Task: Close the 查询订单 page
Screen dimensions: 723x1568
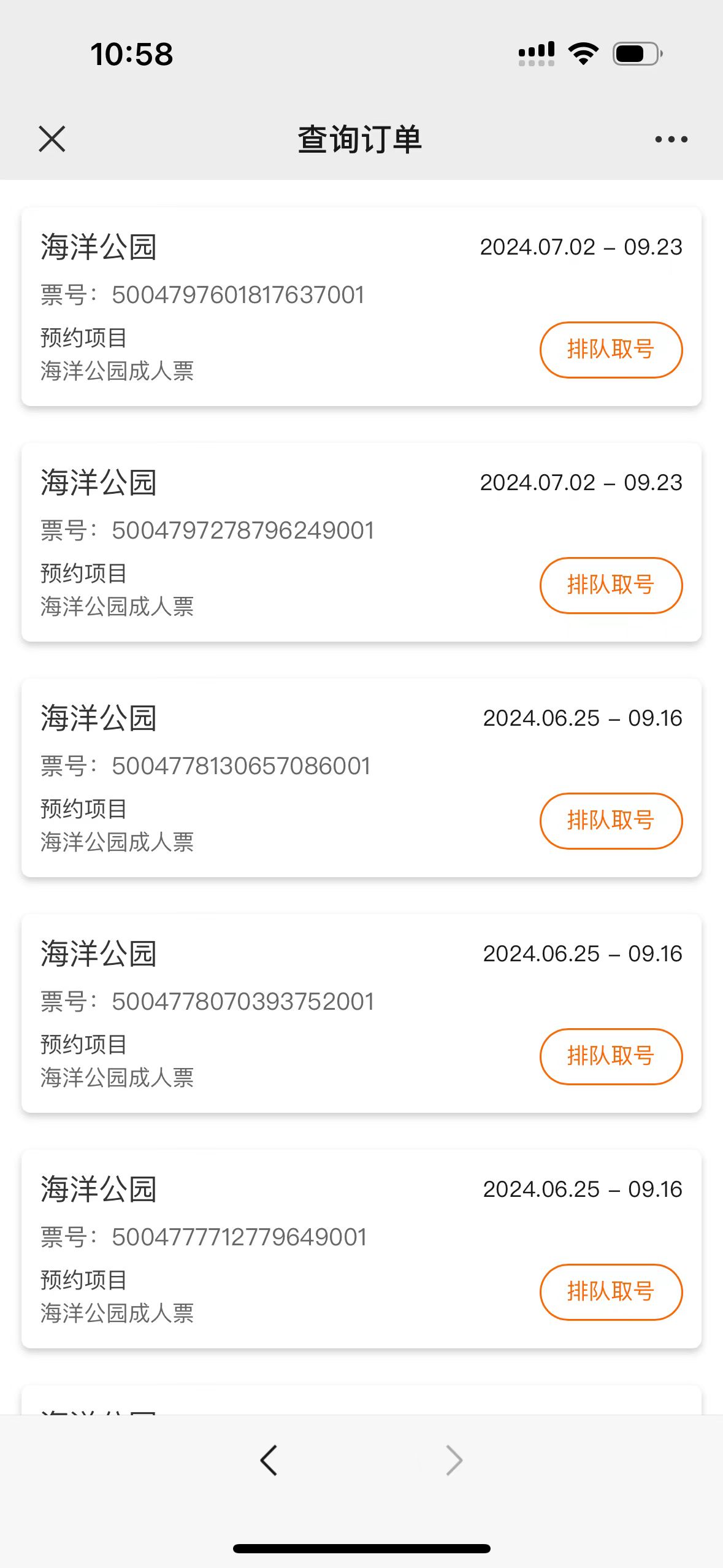Action: pos(52,139)
